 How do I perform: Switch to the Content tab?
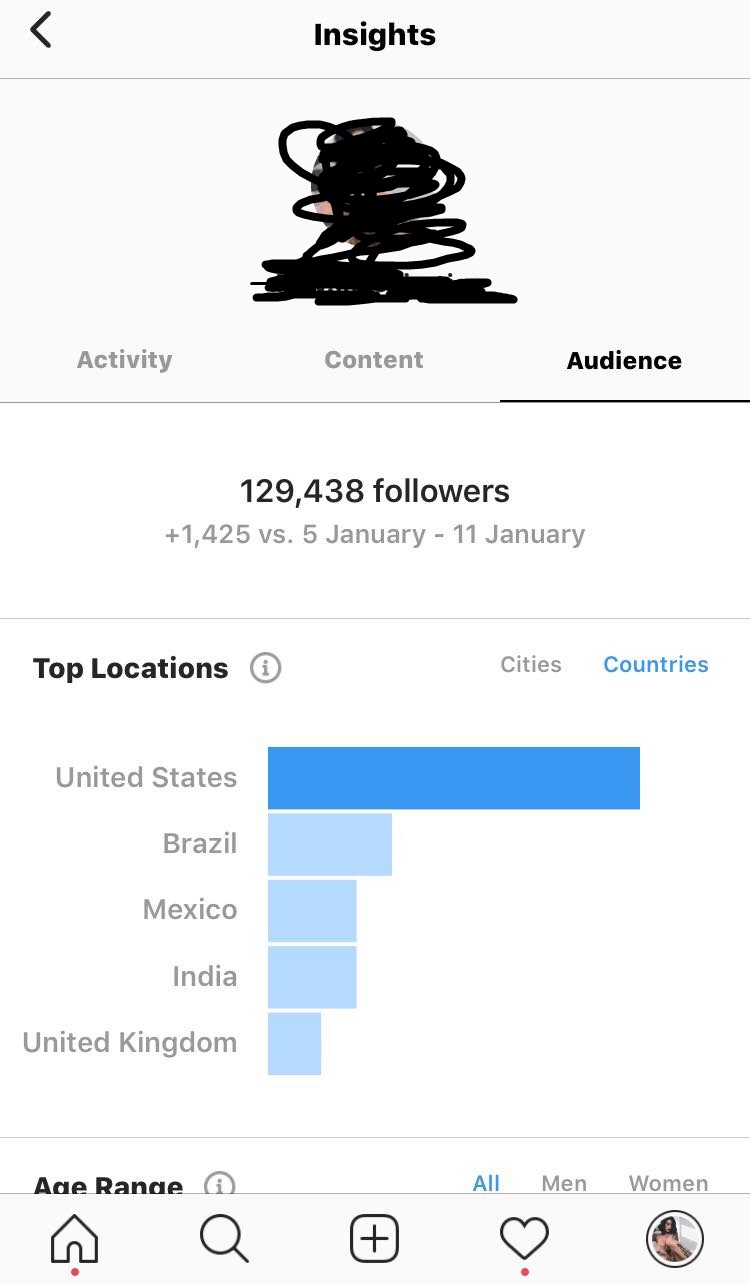click(x=374, y=360)
